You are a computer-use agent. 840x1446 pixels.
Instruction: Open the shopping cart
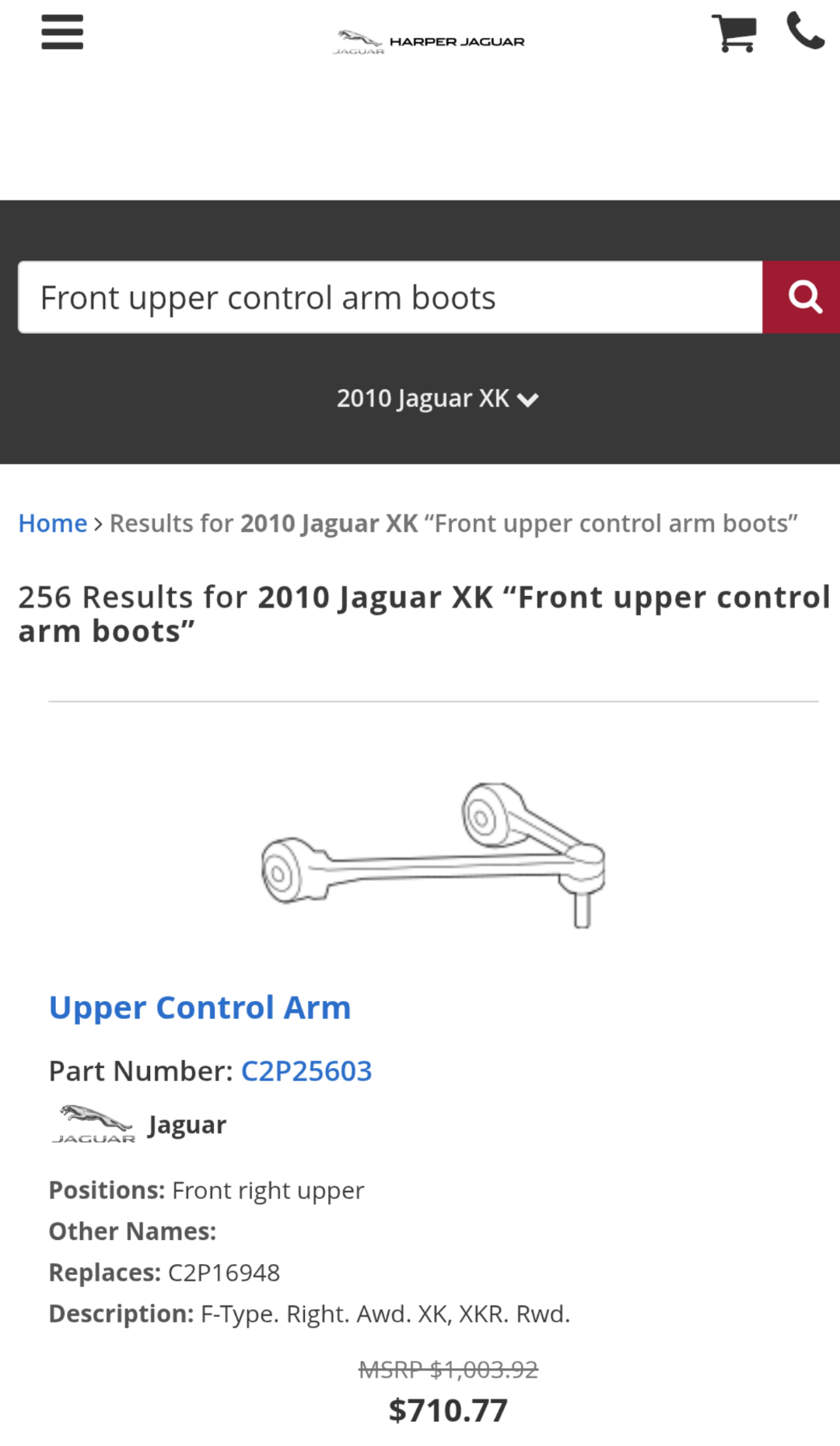click(733, 33)
